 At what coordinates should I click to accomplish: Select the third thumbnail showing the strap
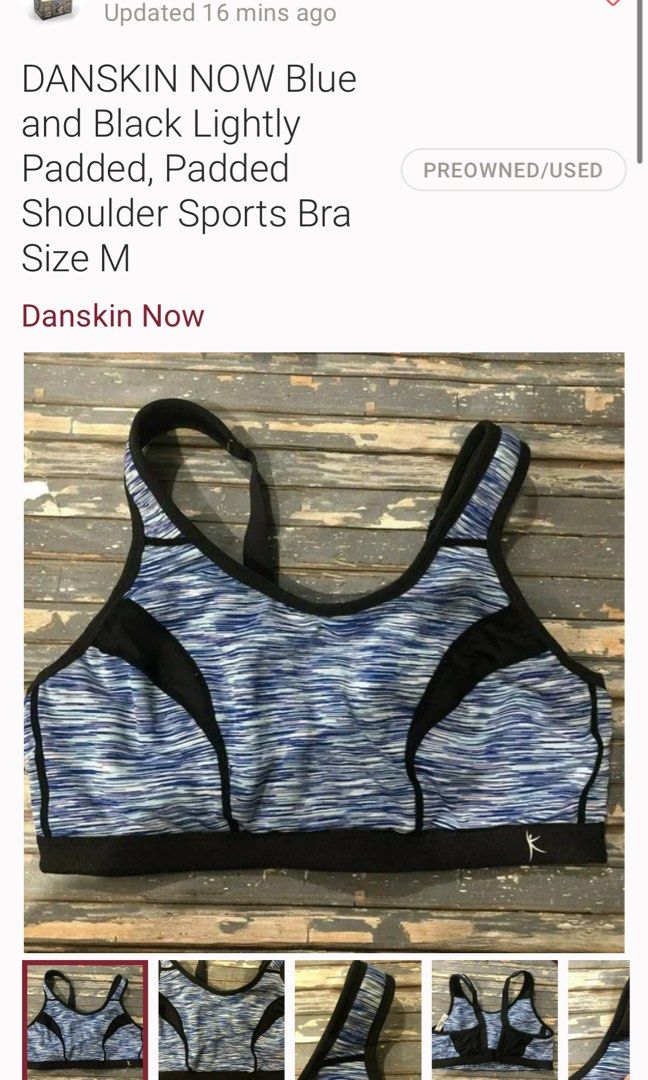(x=358, y=1020)
